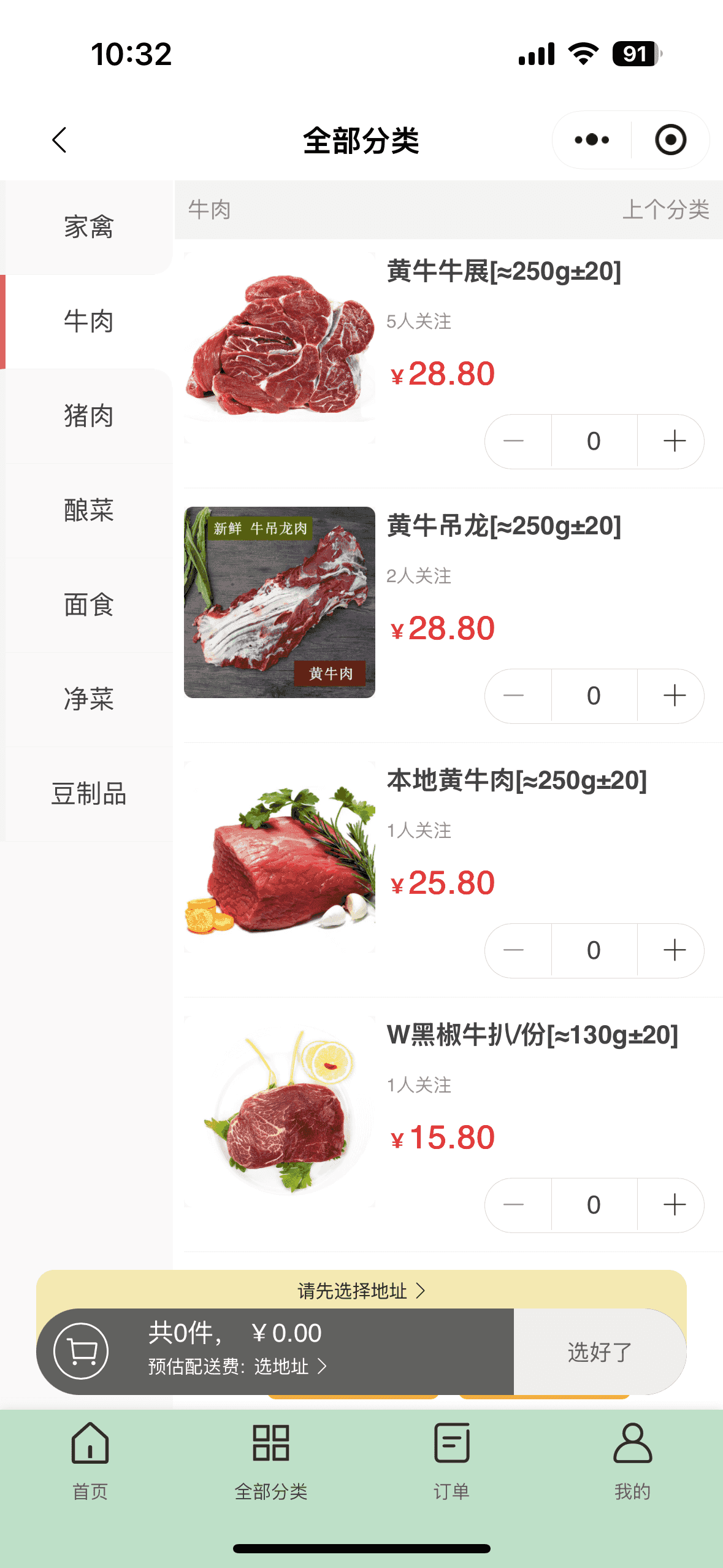Go to the 首页 tab
This screenshot has height=1568, width=723.
(x=90, y=1461)
